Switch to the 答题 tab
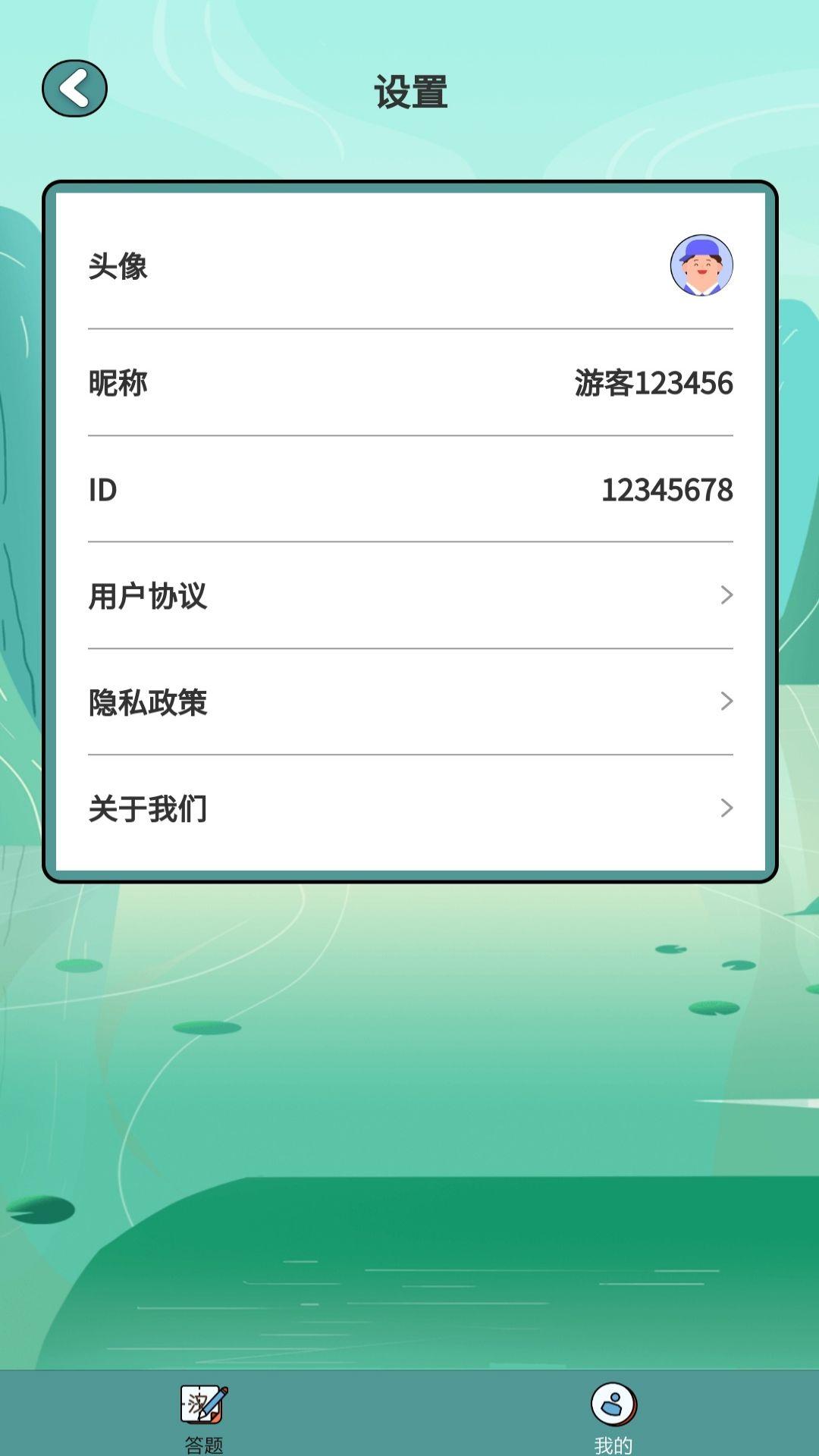The width and height of the screenshot is (819, 1456). (204, 1415)
